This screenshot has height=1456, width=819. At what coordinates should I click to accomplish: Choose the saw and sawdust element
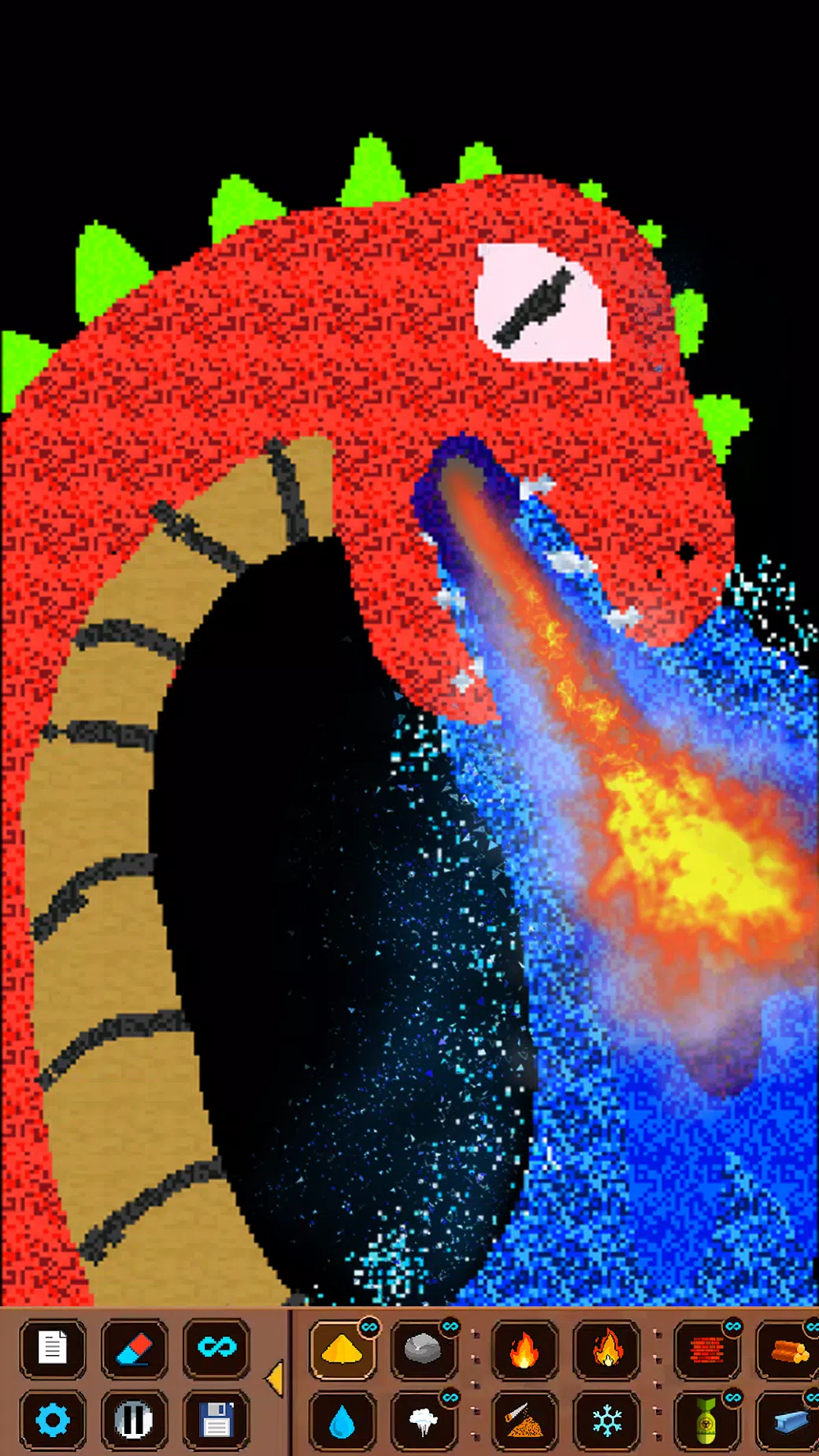coord(524,1422)
